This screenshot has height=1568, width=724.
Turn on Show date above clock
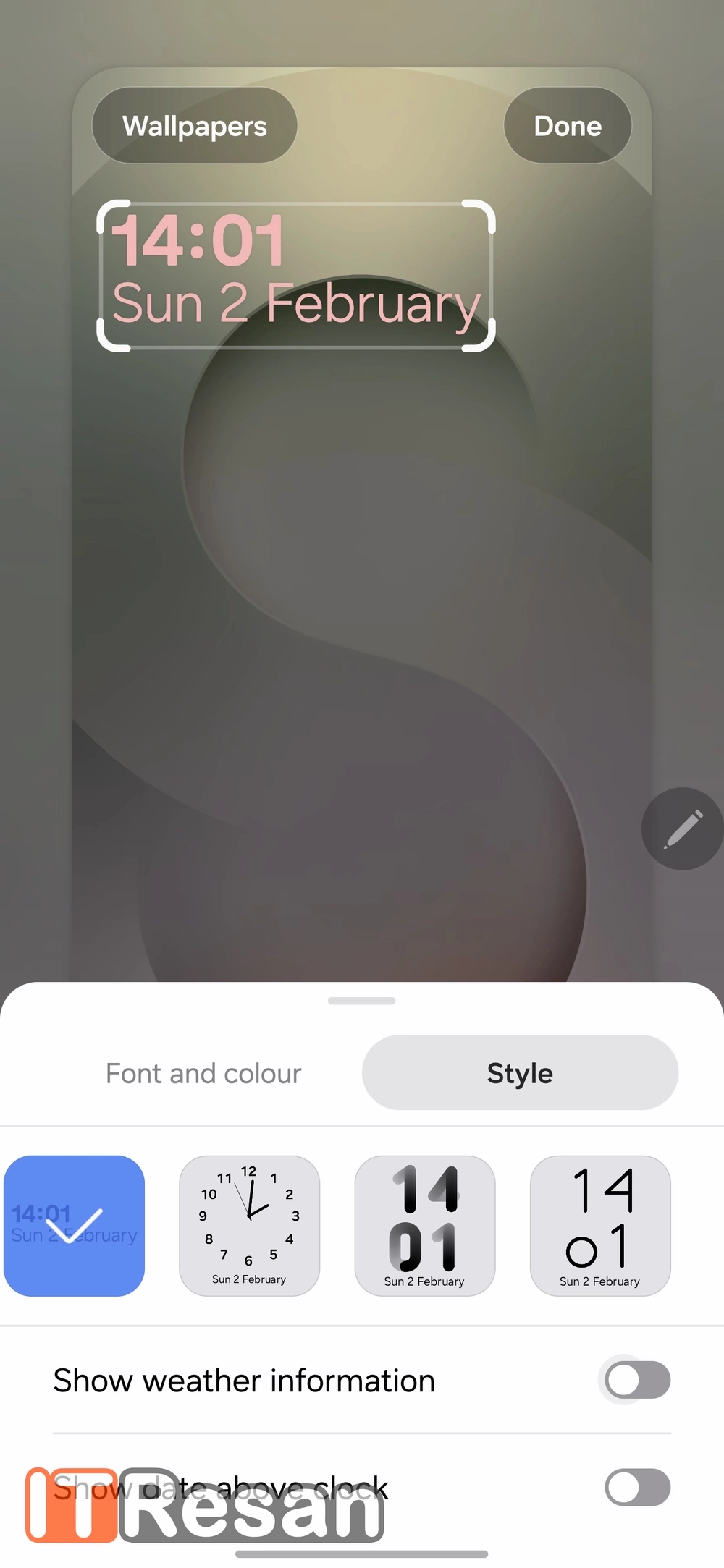pos(637,1487)
